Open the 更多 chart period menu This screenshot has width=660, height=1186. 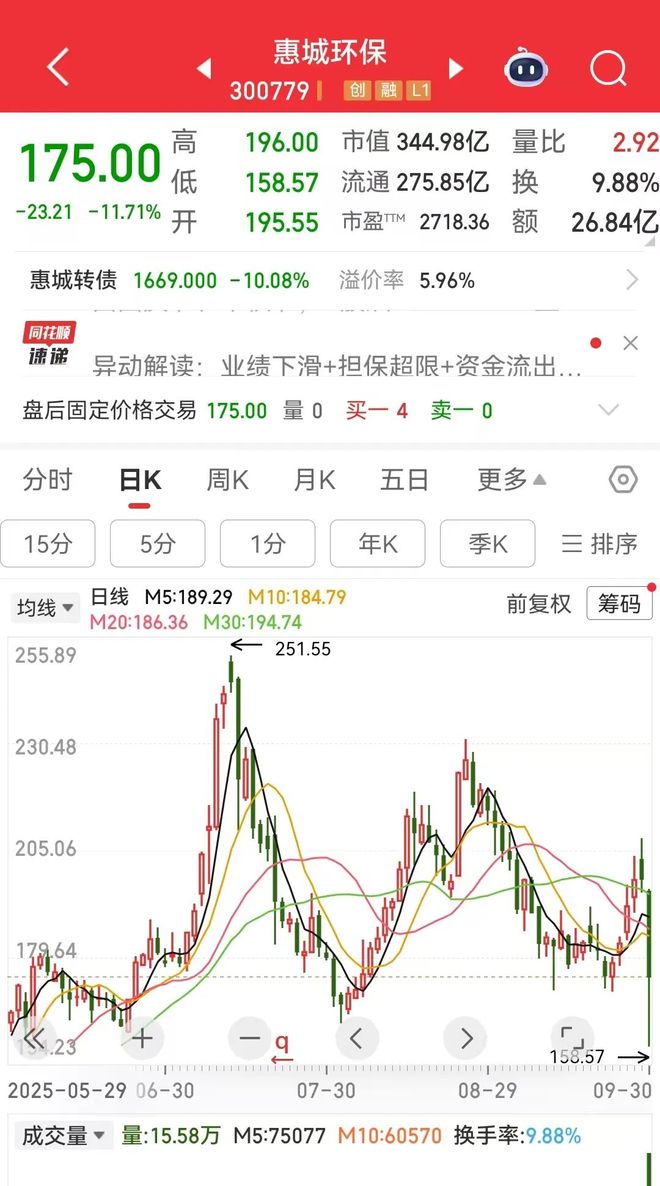click(511, 480)
